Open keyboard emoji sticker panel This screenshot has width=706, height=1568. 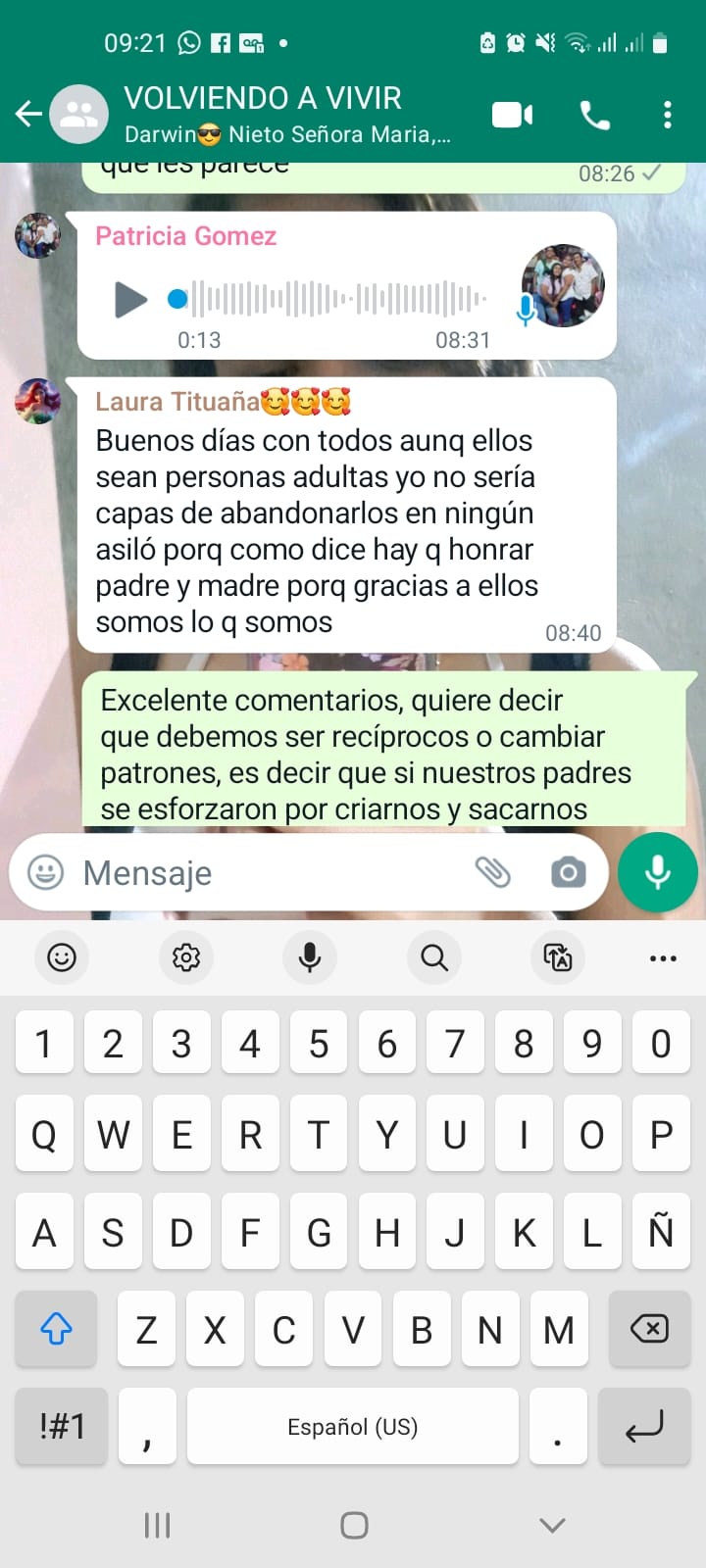coord(62,957)
